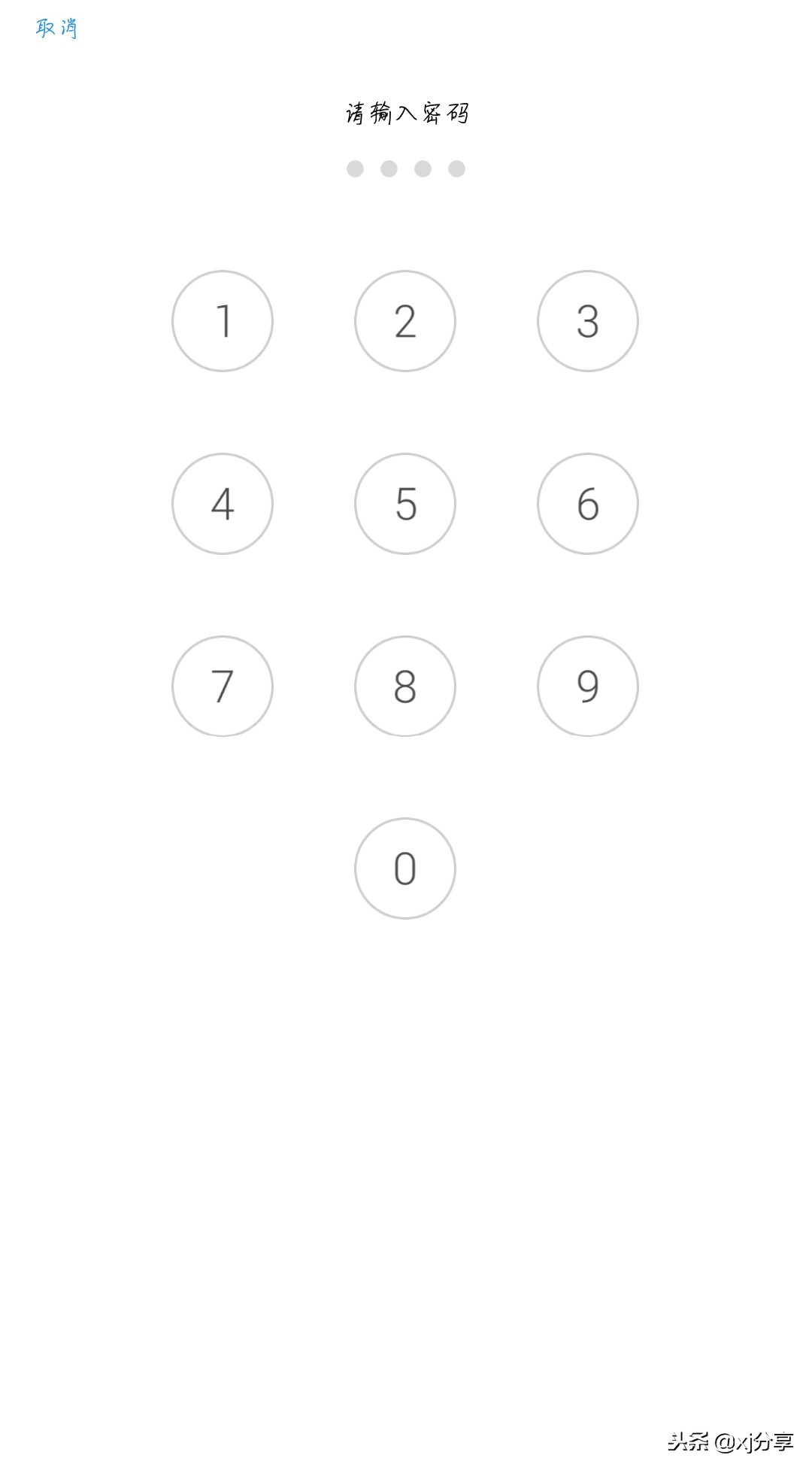Image resolution: width=812 pixels, height=1470 pixels.
Task: Select the number 9 key
Action: [x=588, y=687]
